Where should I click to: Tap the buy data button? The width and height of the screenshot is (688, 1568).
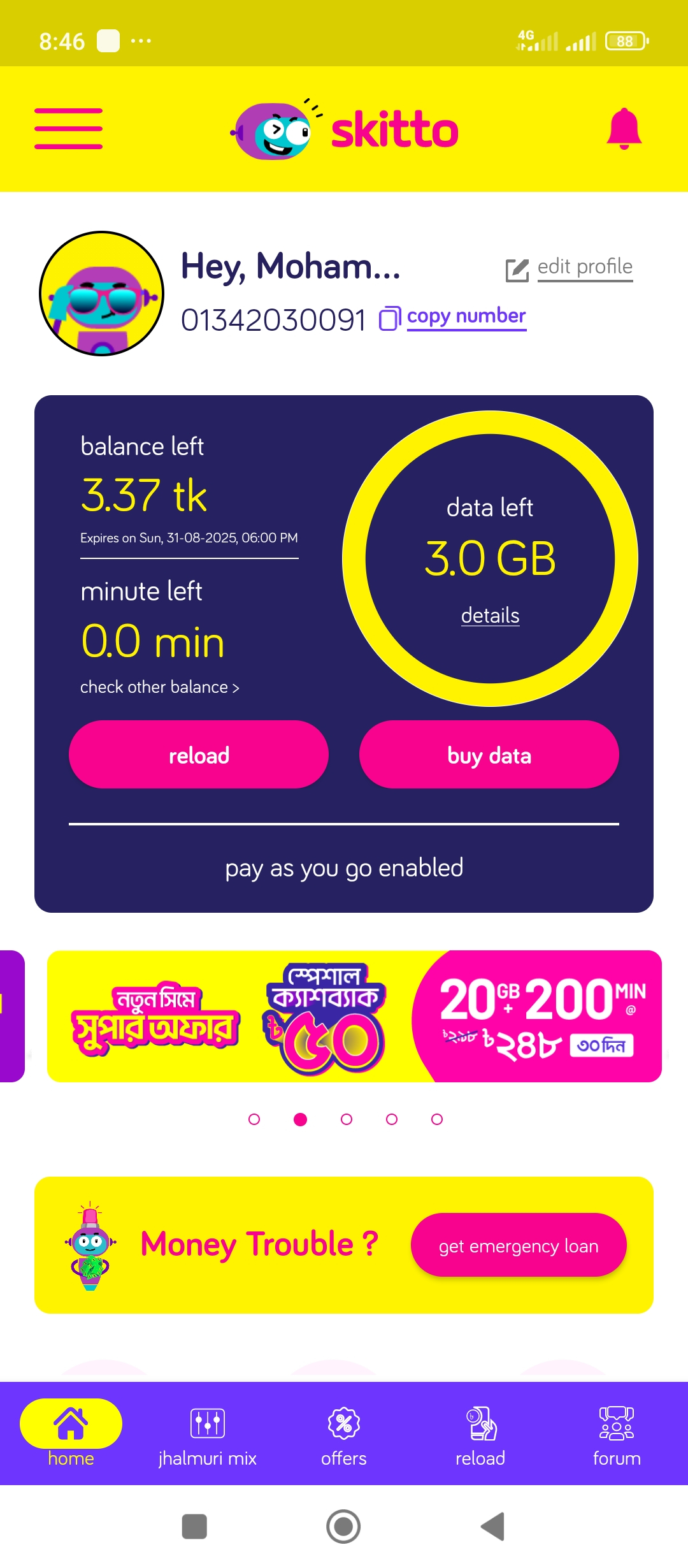489,755
